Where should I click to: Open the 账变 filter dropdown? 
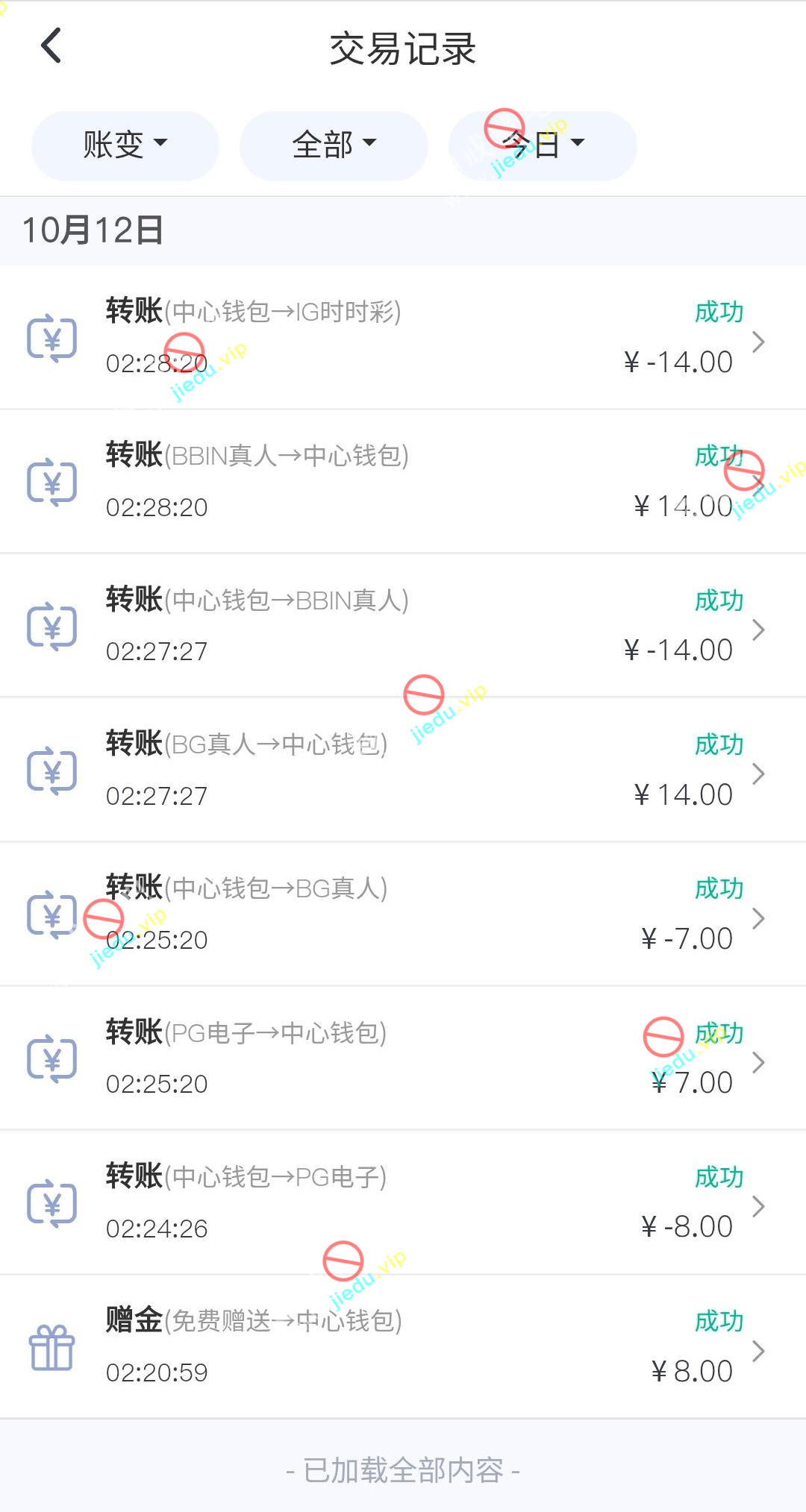[125, 145]
